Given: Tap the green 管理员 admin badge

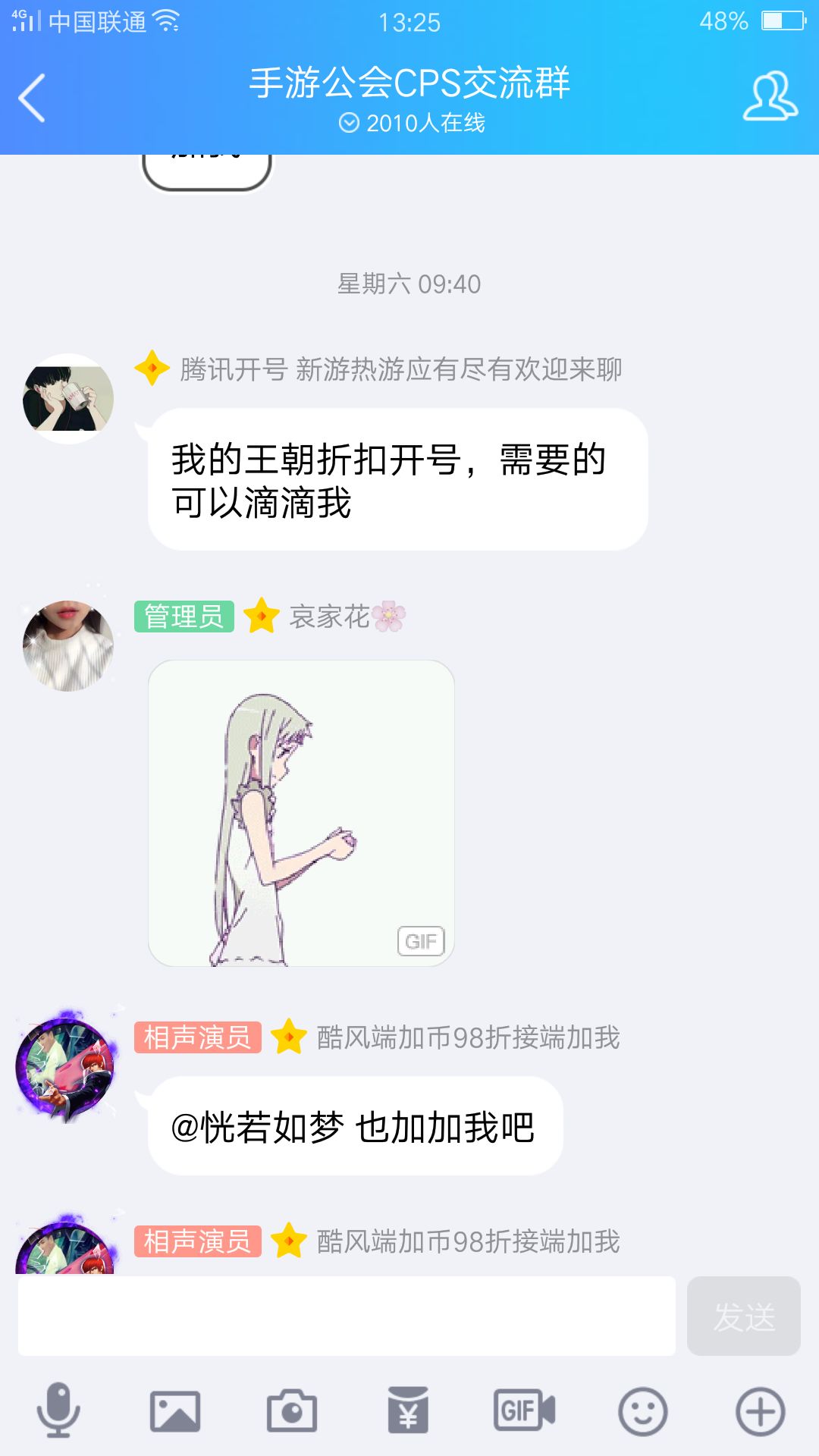Looking at the screenshot, I should click(x=184, y=614).
